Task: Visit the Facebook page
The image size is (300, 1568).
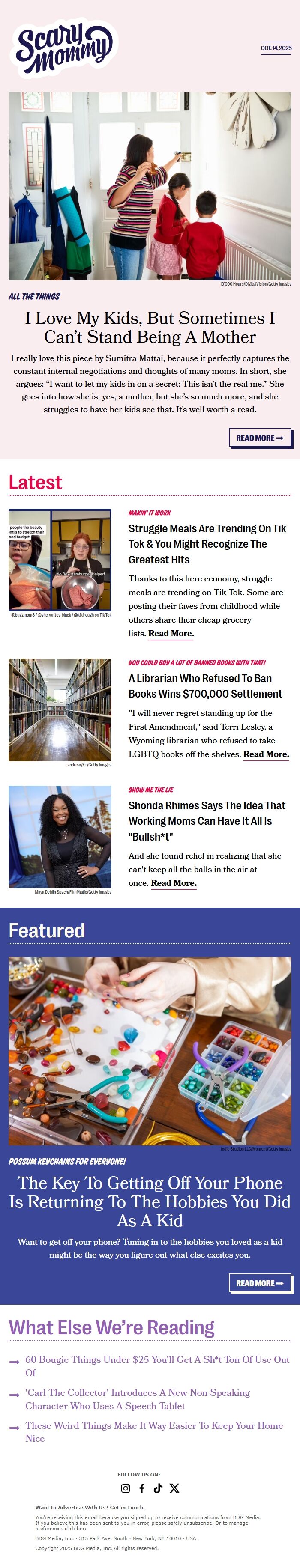Action: (142, 1488)
